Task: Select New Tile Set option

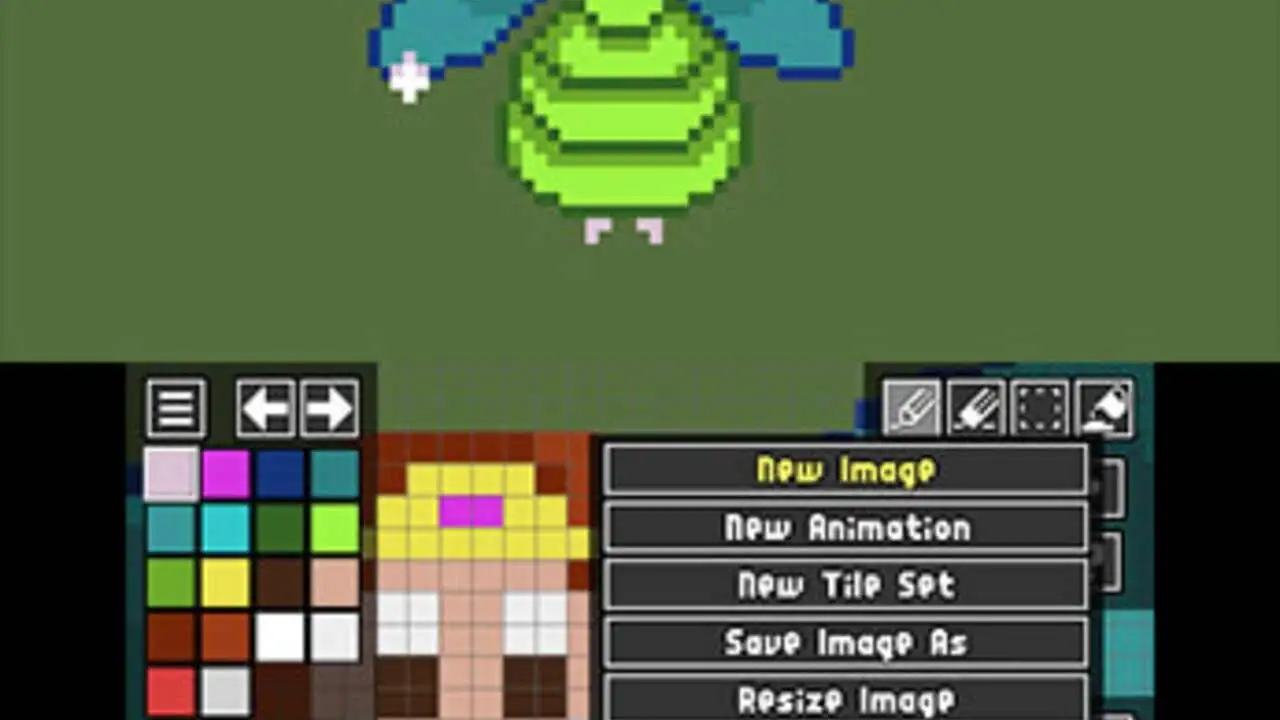Action: [846, 584]
